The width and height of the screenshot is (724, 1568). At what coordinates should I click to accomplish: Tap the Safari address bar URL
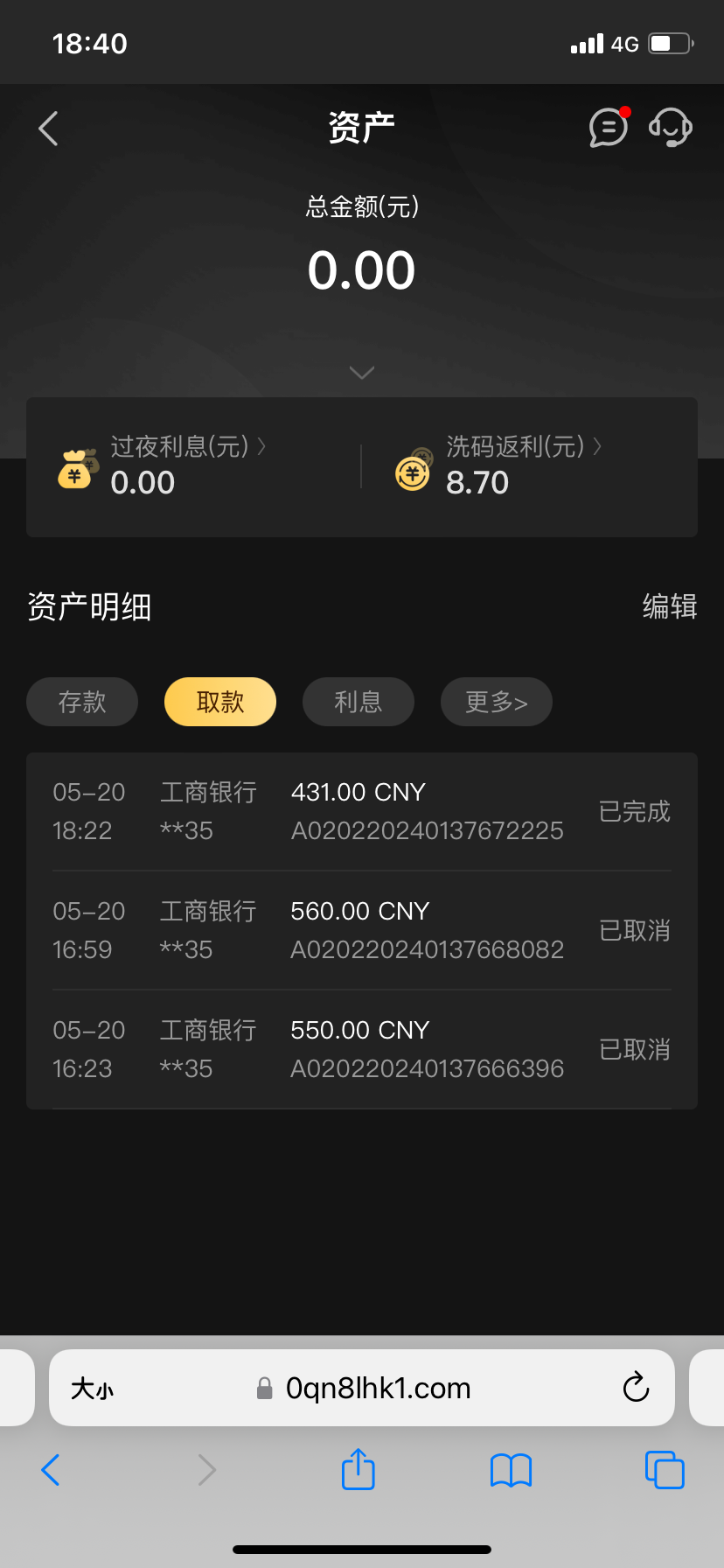click(x=378, y=1389)
